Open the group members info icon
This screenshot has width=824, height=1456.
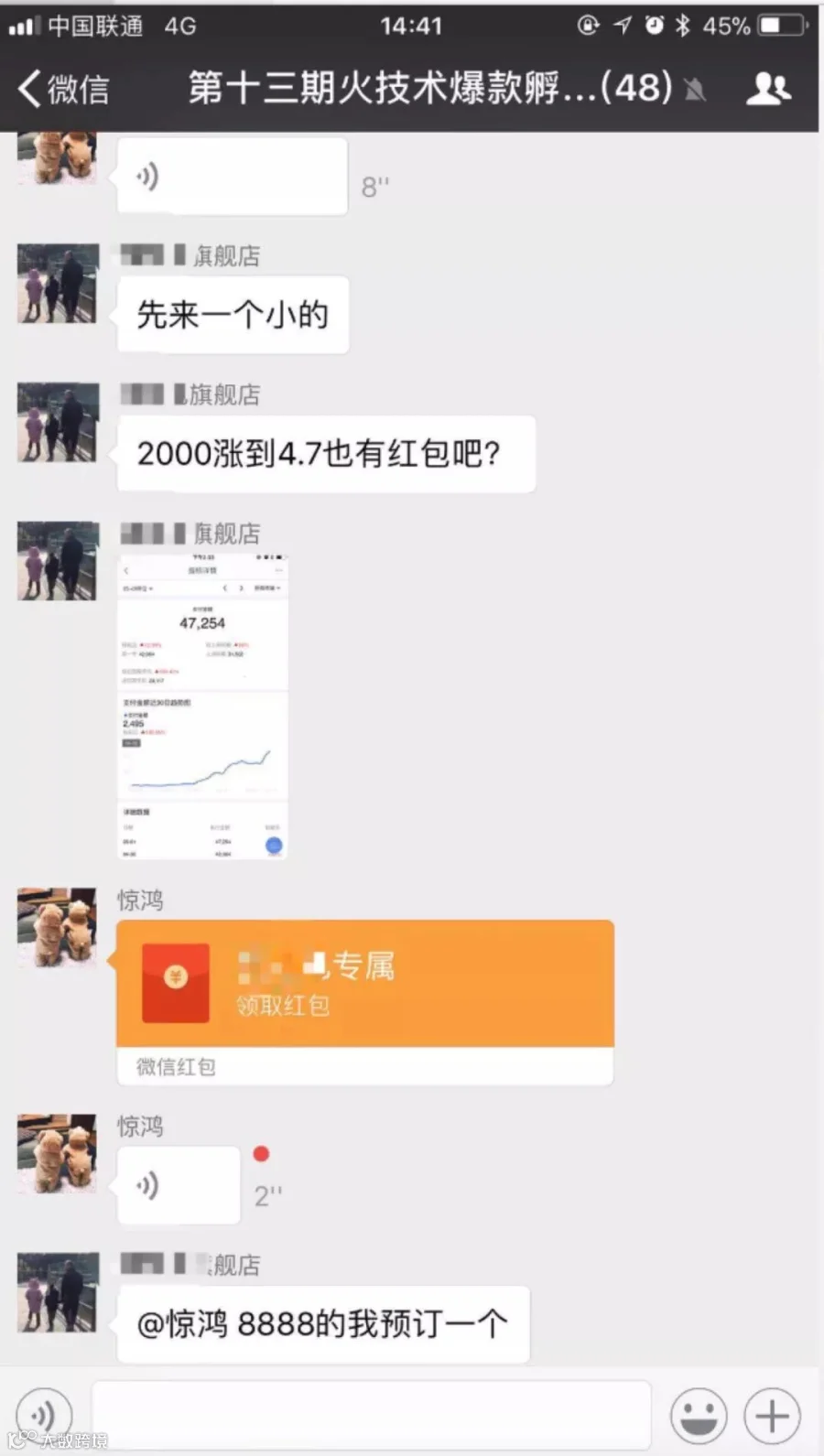point(769,89)
